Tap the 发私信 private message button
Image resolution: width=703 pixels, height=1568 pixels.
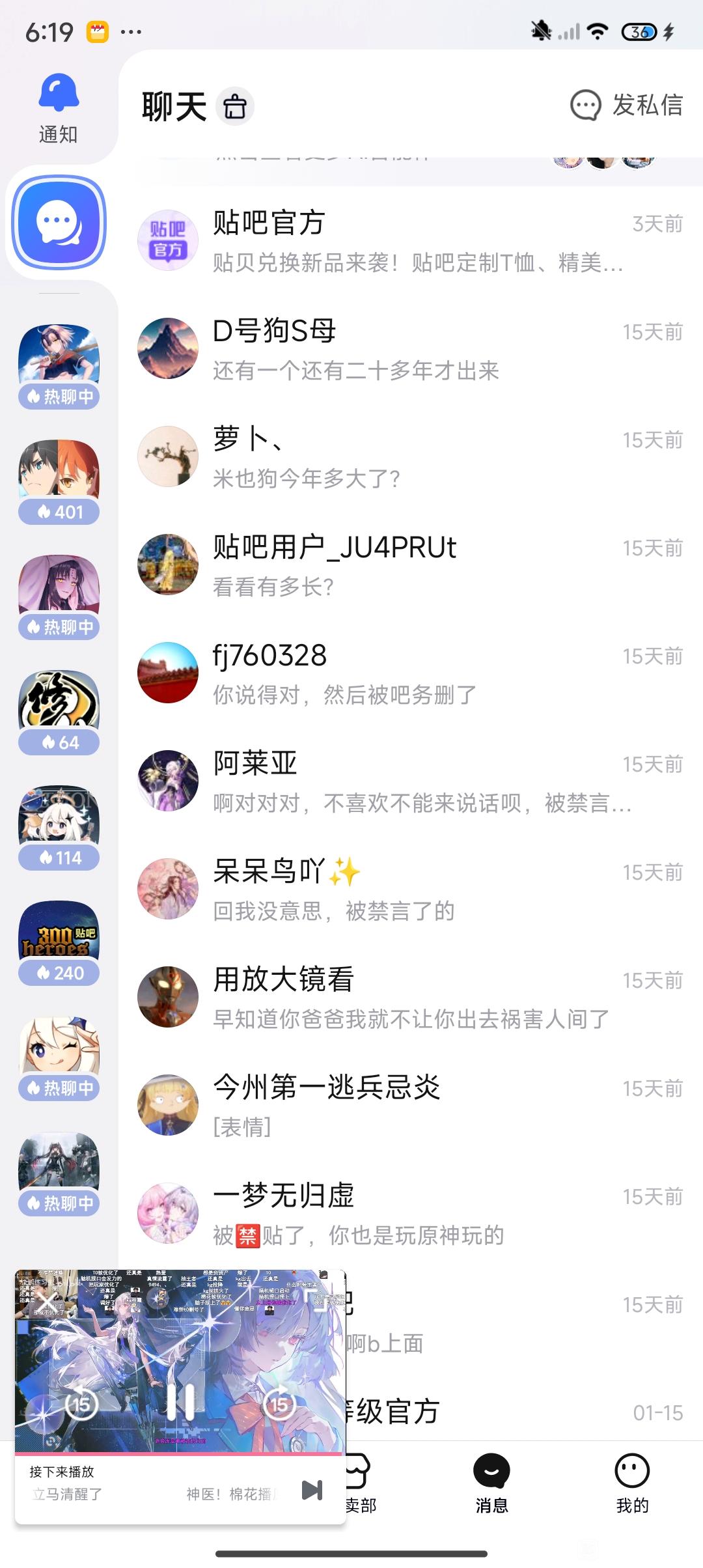(x=627, y=105)
